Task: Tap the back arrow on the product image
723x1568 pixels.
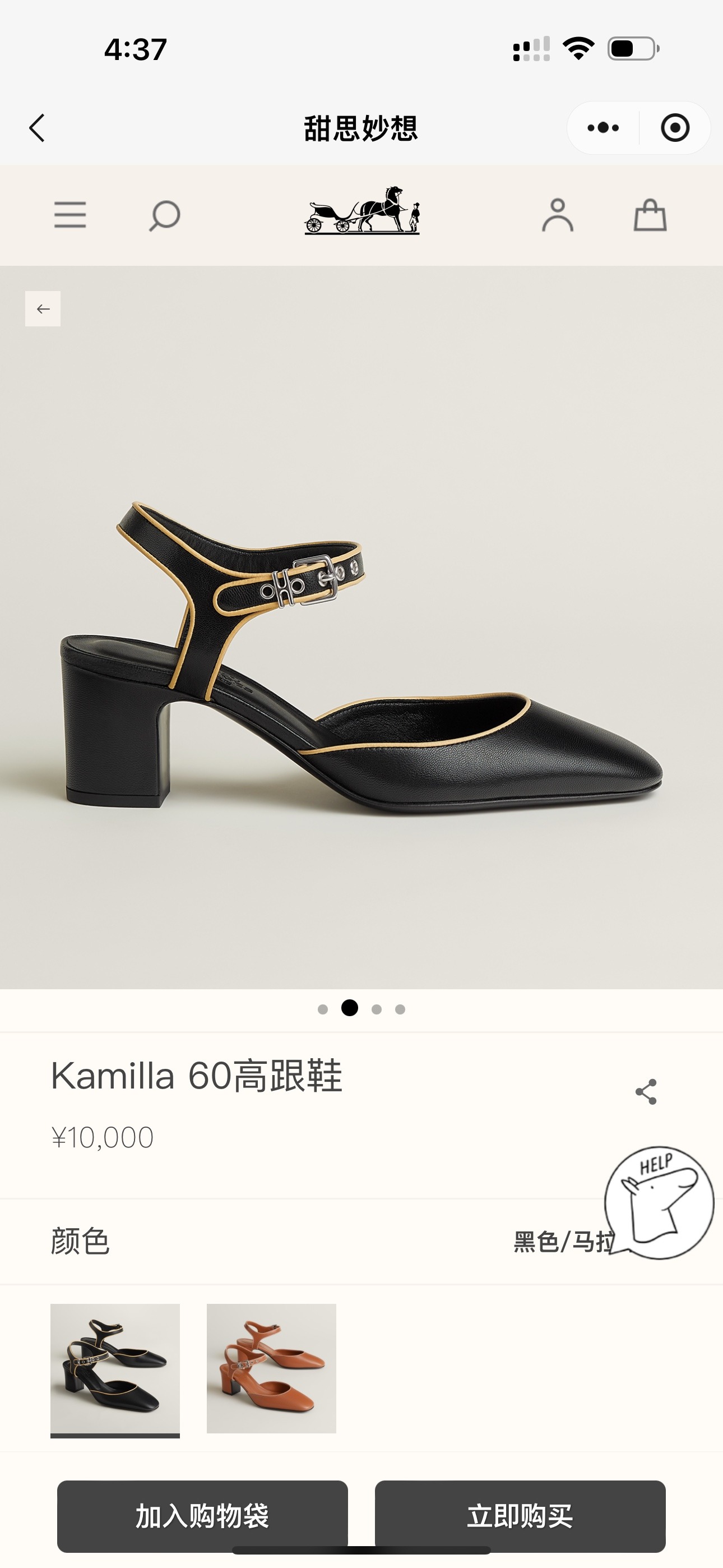Action: (x=43, y=308)
